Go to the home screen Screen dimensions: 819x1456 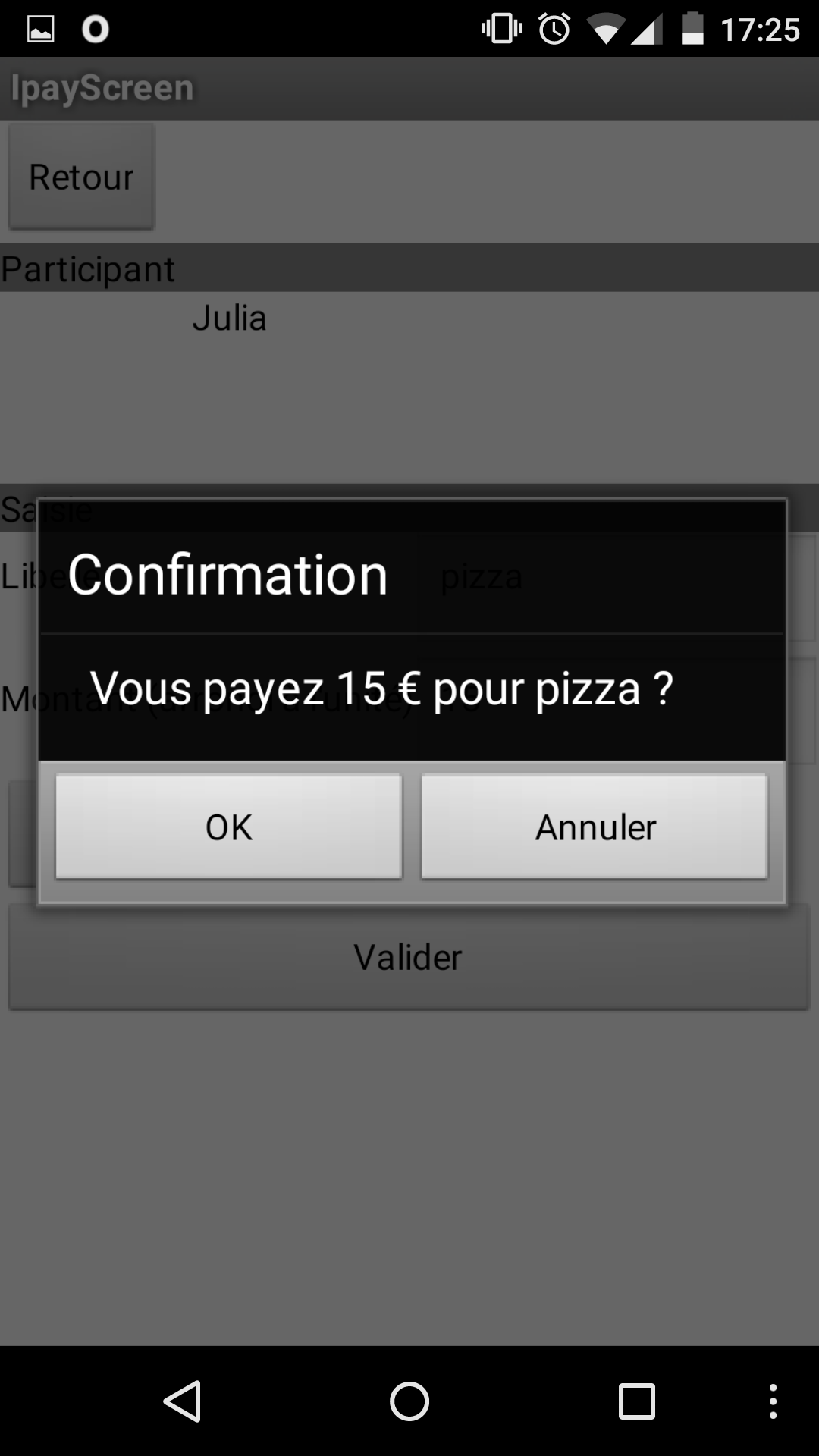(409, 1401)
